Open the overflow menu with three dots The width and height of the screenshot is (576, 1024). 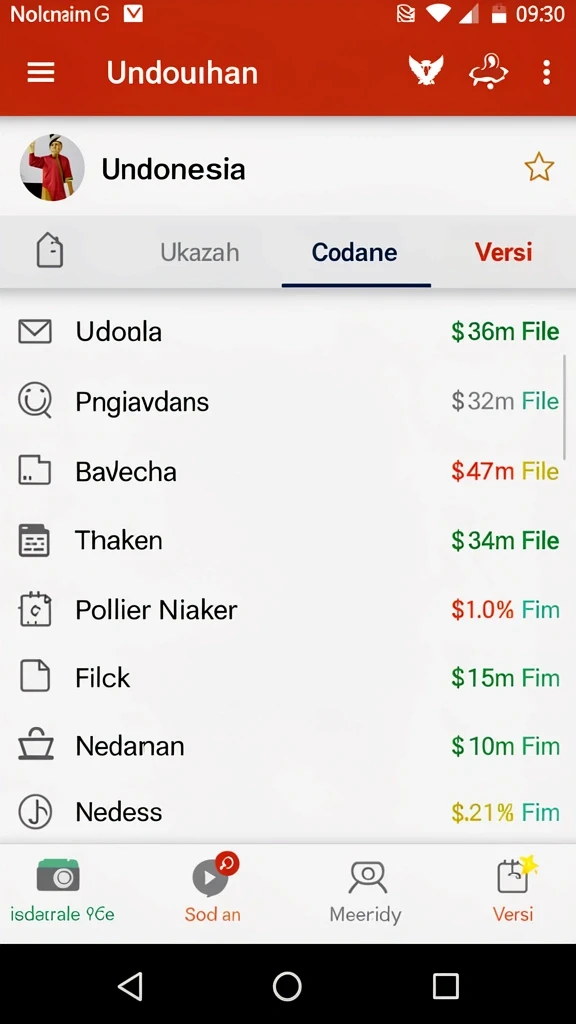(x=547, y=72)
